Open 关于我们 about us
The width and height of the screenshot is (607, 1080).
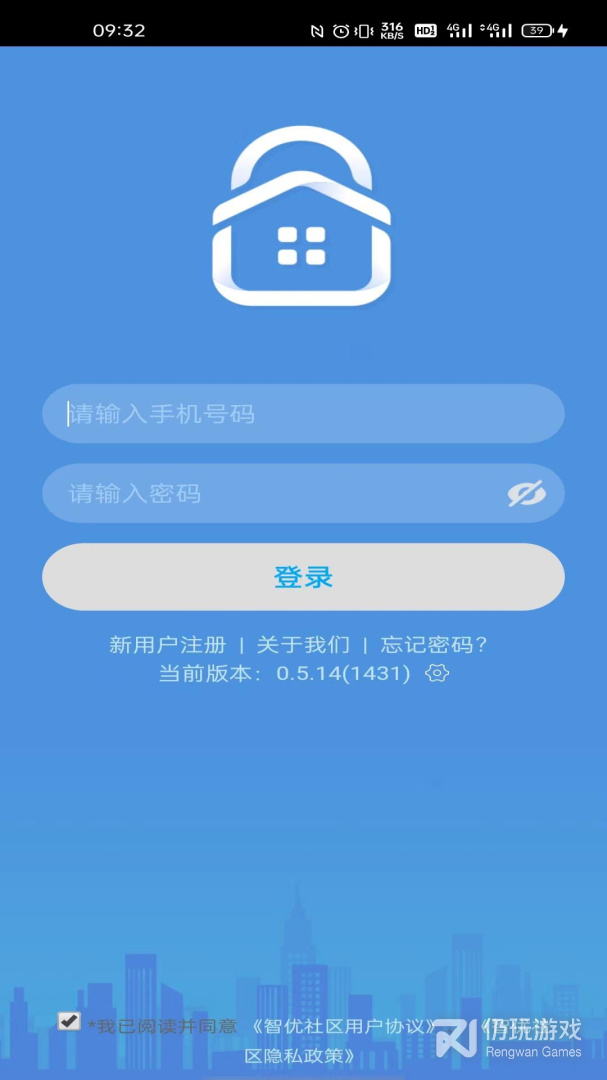303,645
